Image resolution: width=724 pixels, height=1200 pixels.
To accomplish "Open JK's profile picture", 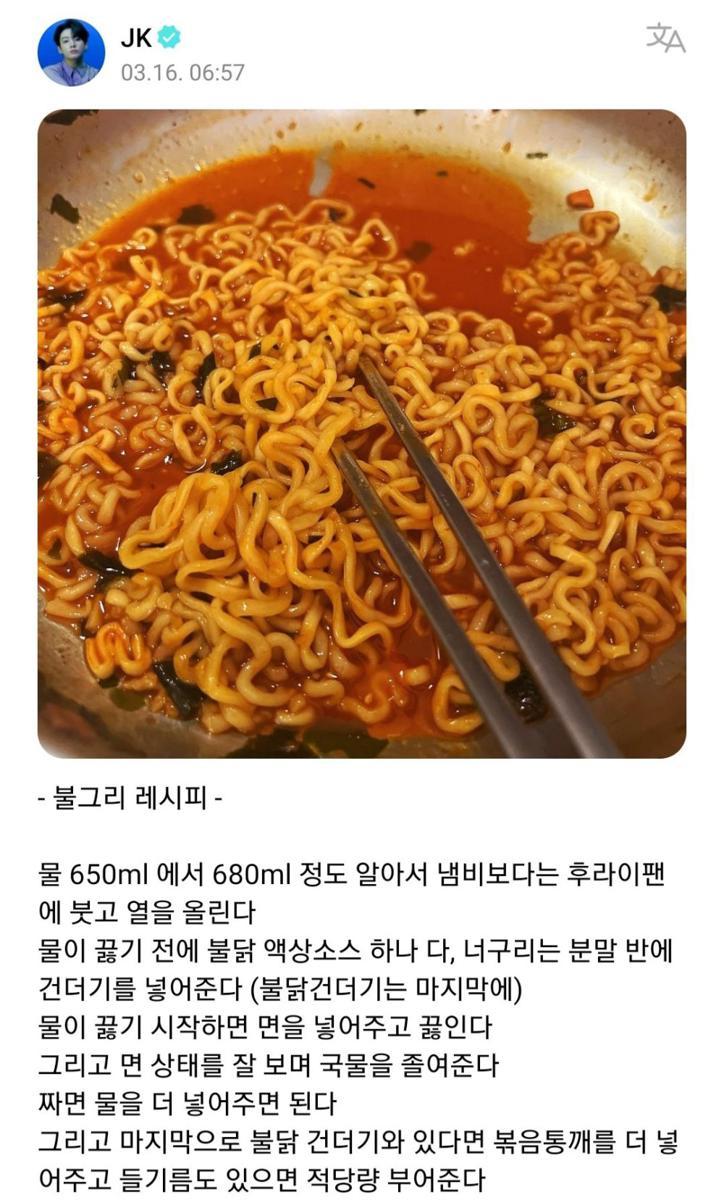I will coord(71,52).
